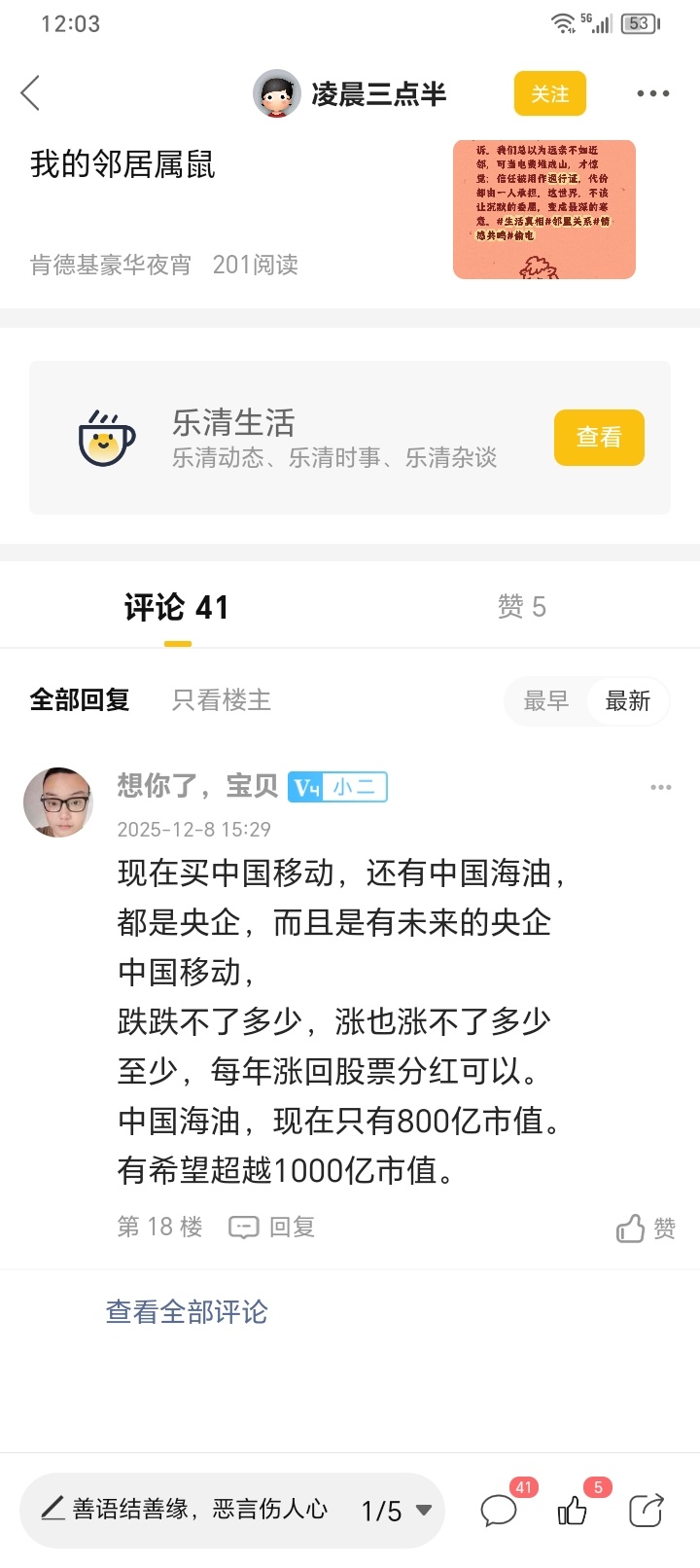This screenshot has height=1568, width=700.
Task: Go back using the top-left arrow
Action: point(31,93)
